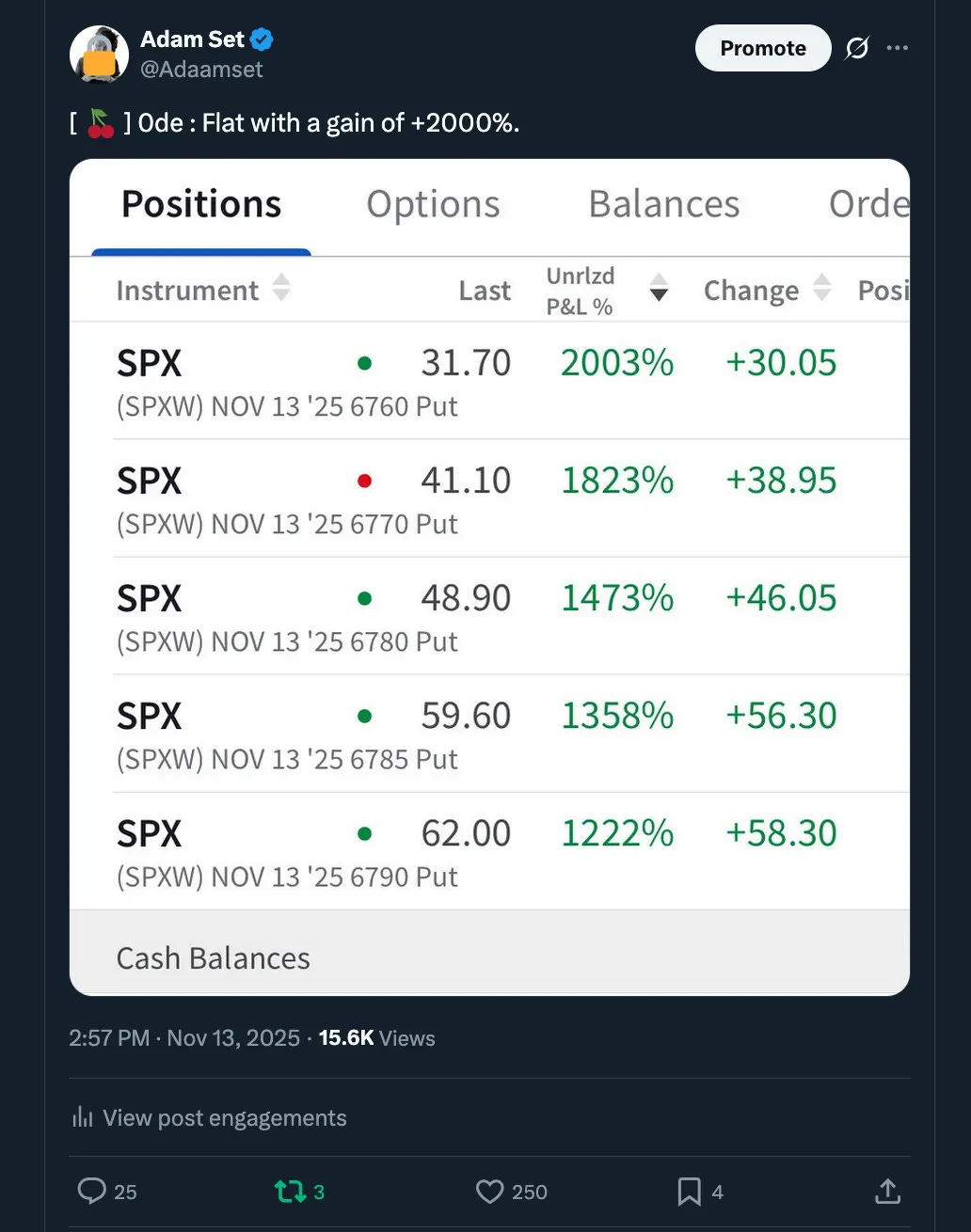This screenshot has height=1232, width=971.
Task: Reply to the post via comment icon
Action: (92, 1192)
